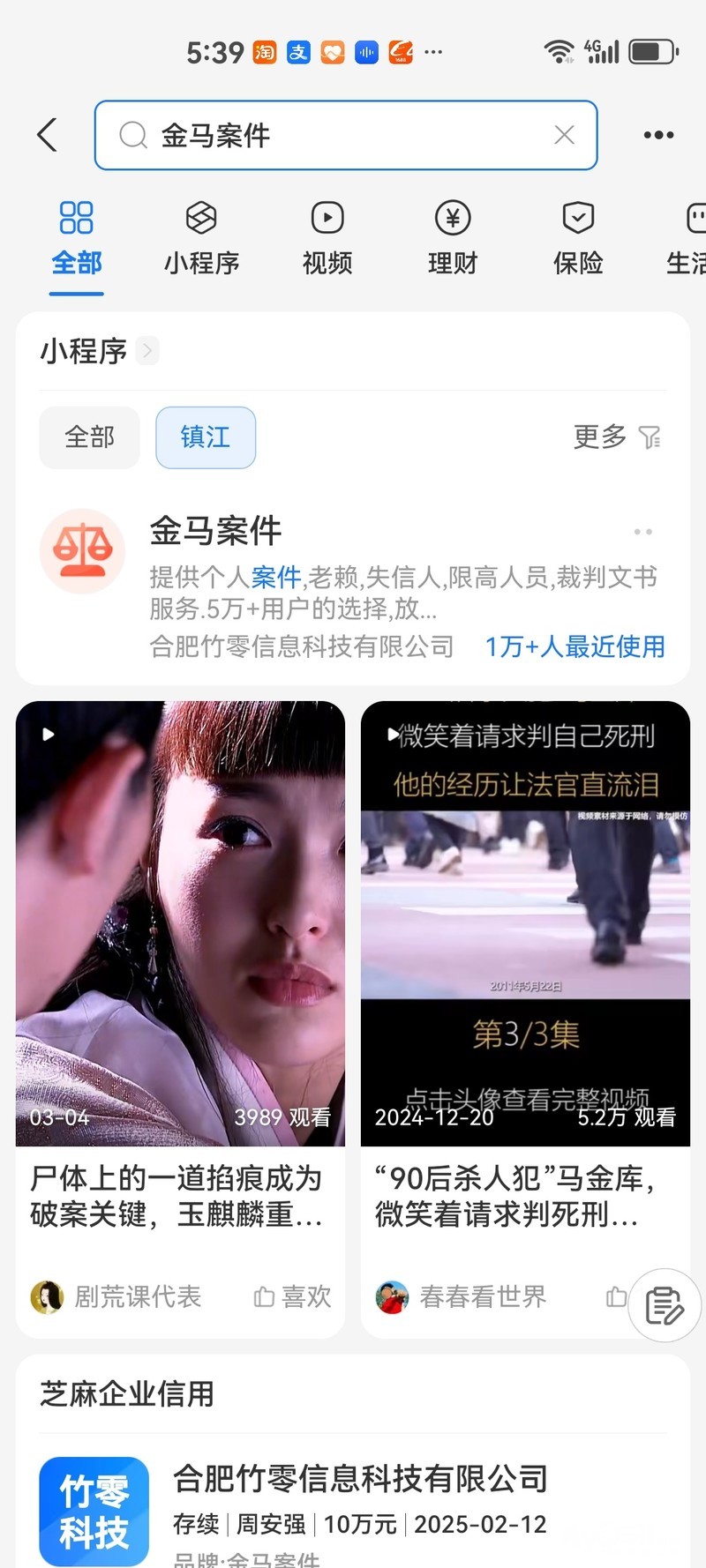Play the 90后杀人犯马金库 video
The image size is (706, 1568).
coord(525,923)
